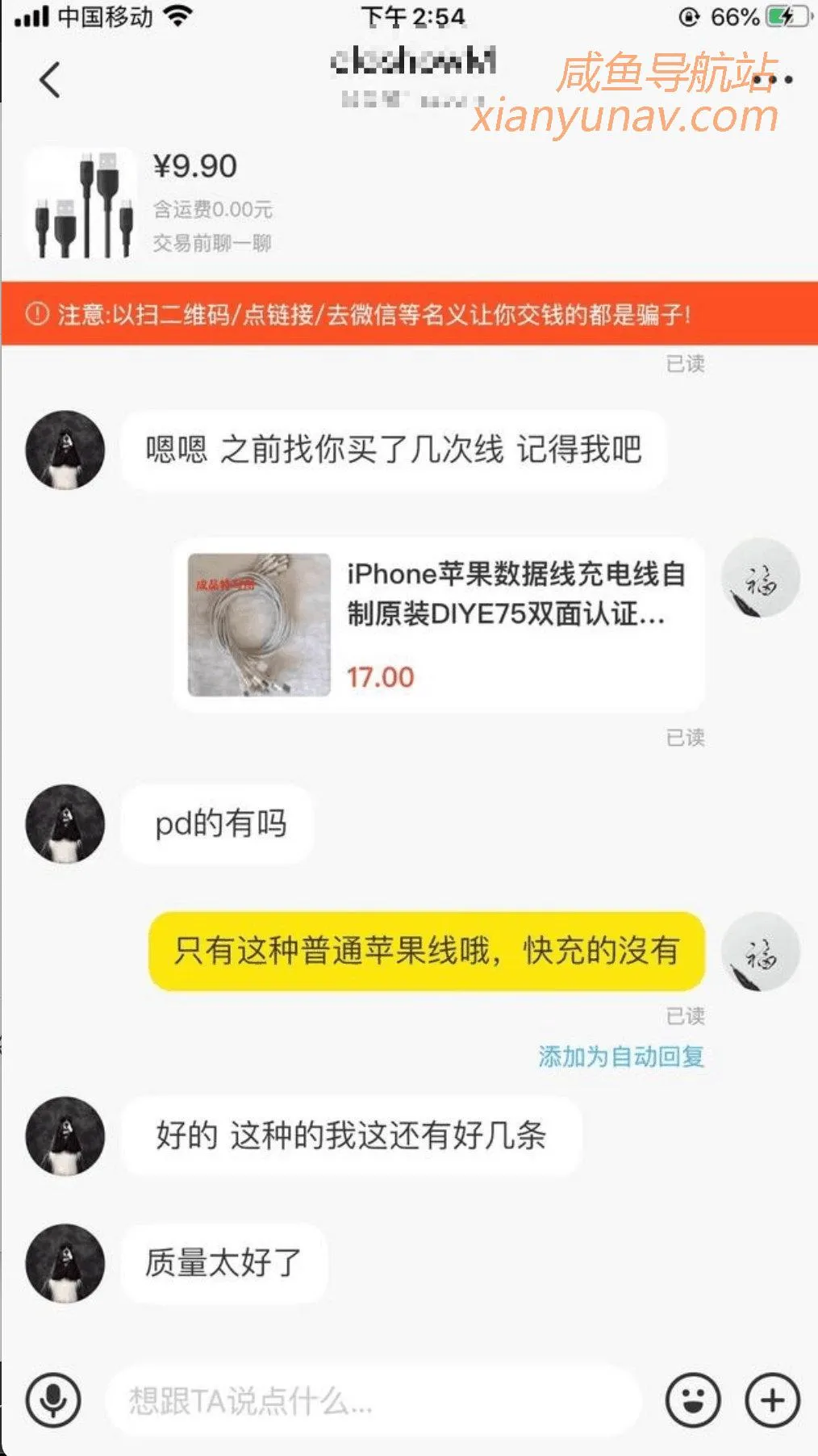Switch to voice input microphone
This screenshot has width=818, height=1456.
coord(53,1400)
